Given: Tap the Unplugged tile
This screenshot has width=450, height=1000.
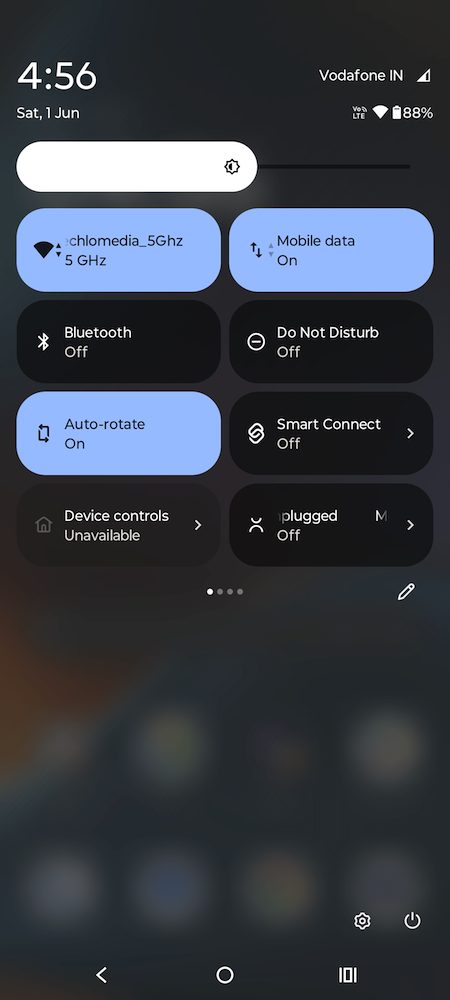Looking at the screenshot, I should (x=331, y=525).
